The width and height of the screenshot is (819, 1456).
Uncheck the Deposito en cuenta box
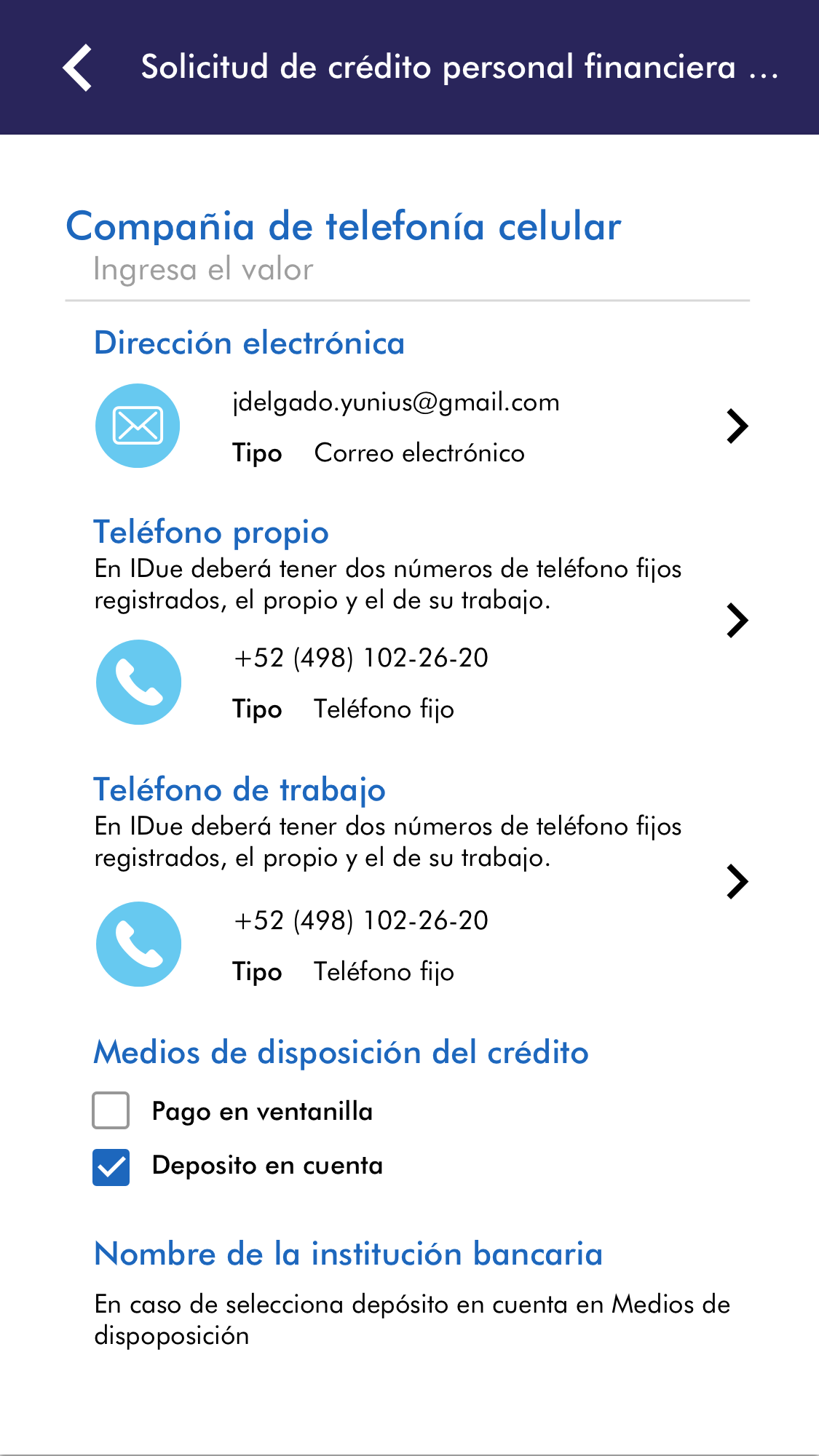[111, 1167]
